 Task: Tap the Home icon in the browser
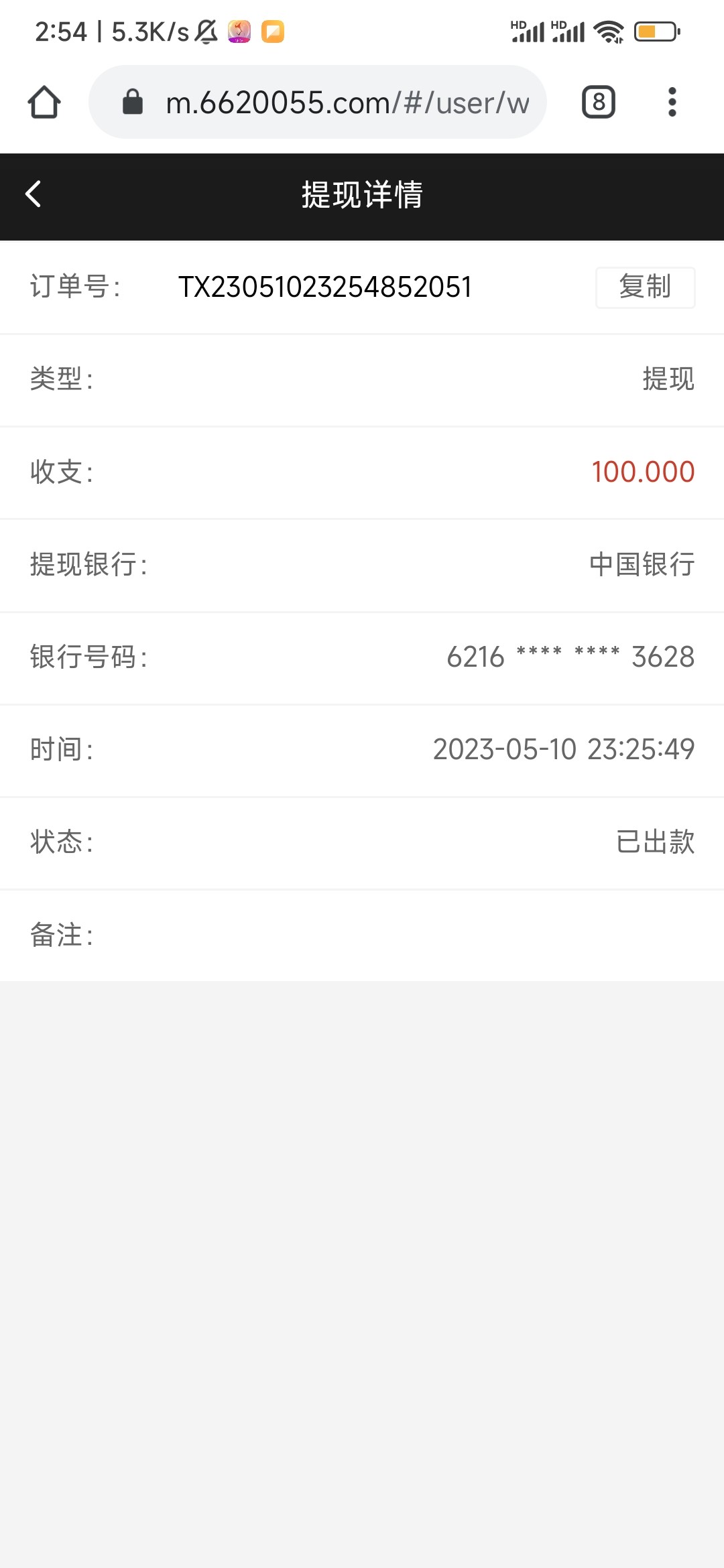[44, 102]
